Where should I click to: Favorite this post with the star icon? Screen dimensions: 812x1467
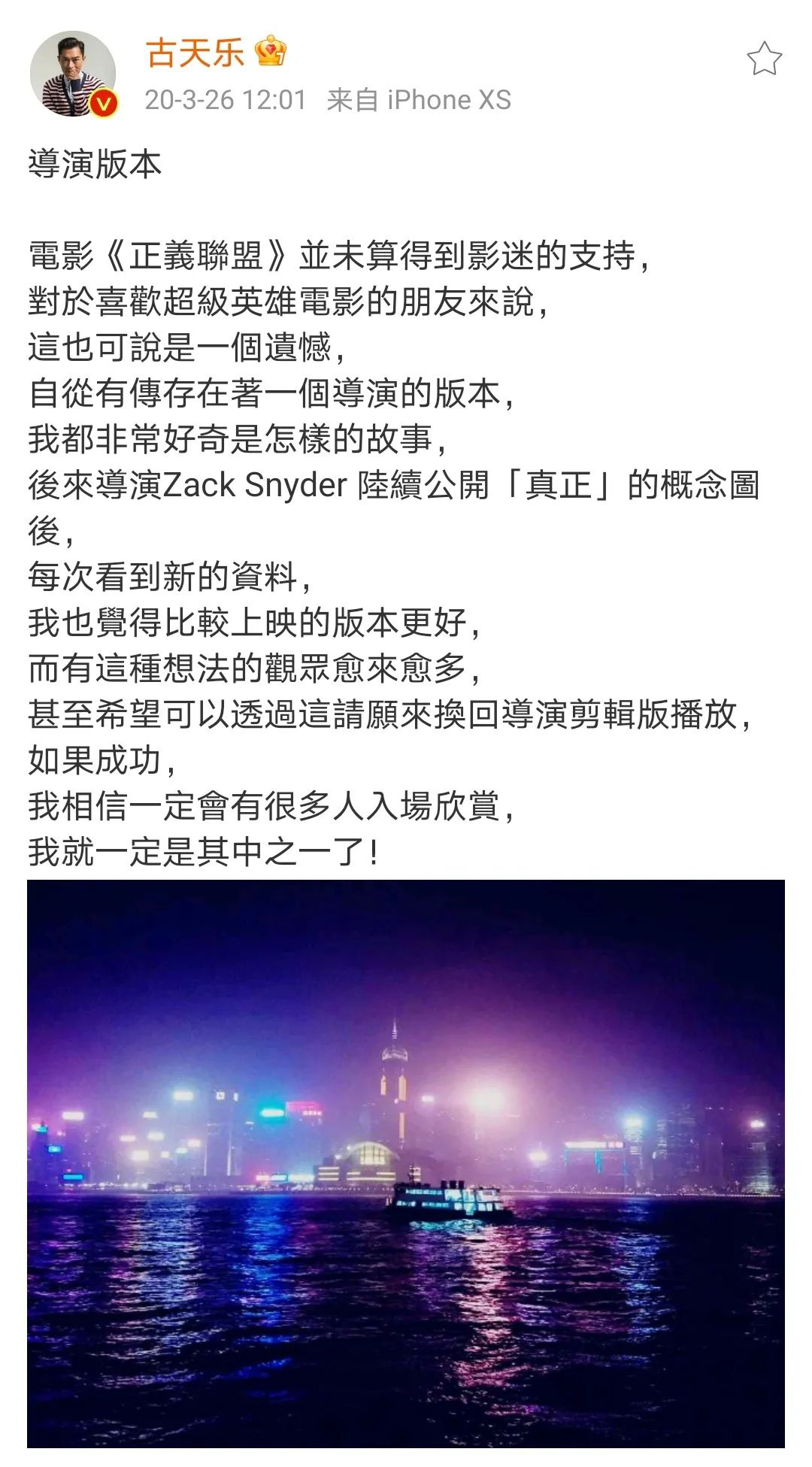click(x=764, y=59)
